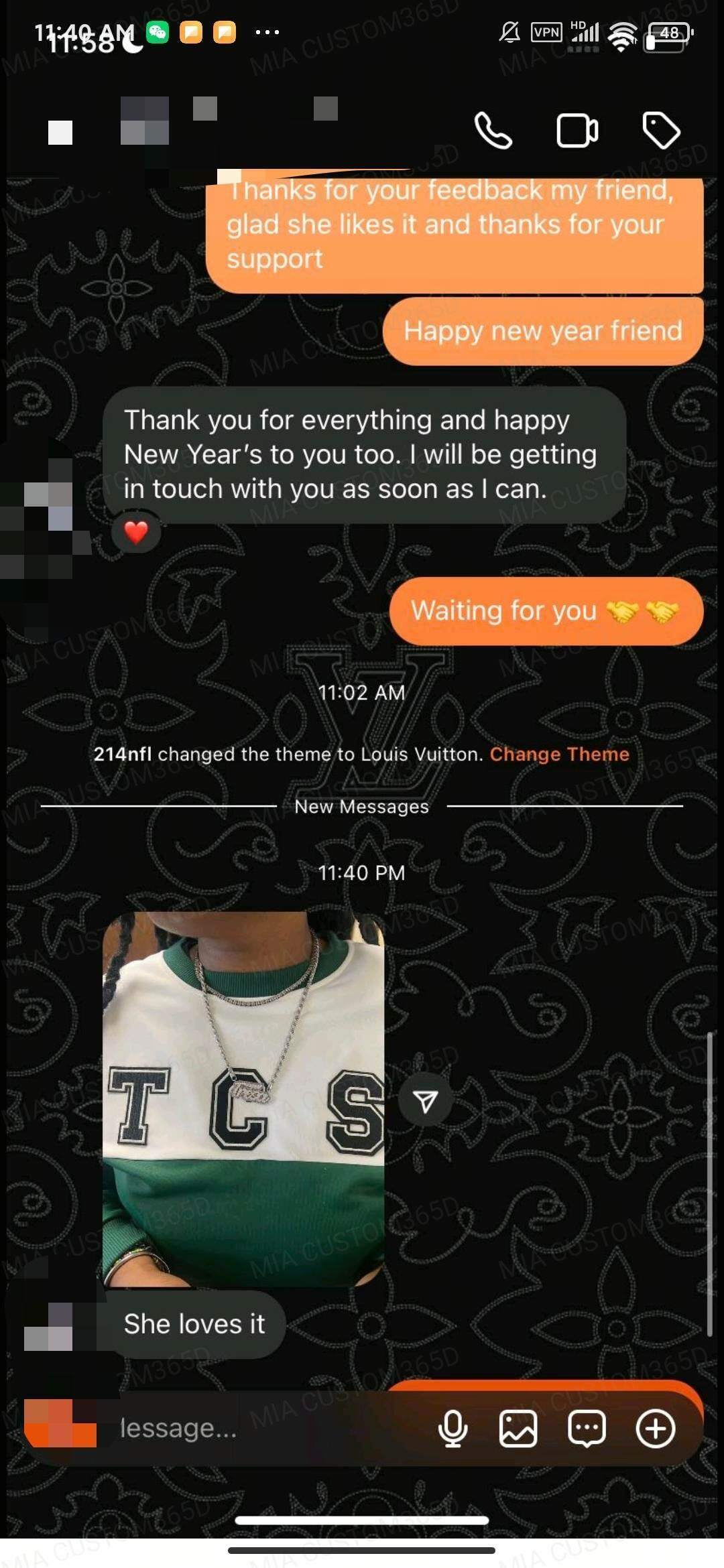Open the gallery image picker
Screen dimensions: 724x1568
(518, 1428)
